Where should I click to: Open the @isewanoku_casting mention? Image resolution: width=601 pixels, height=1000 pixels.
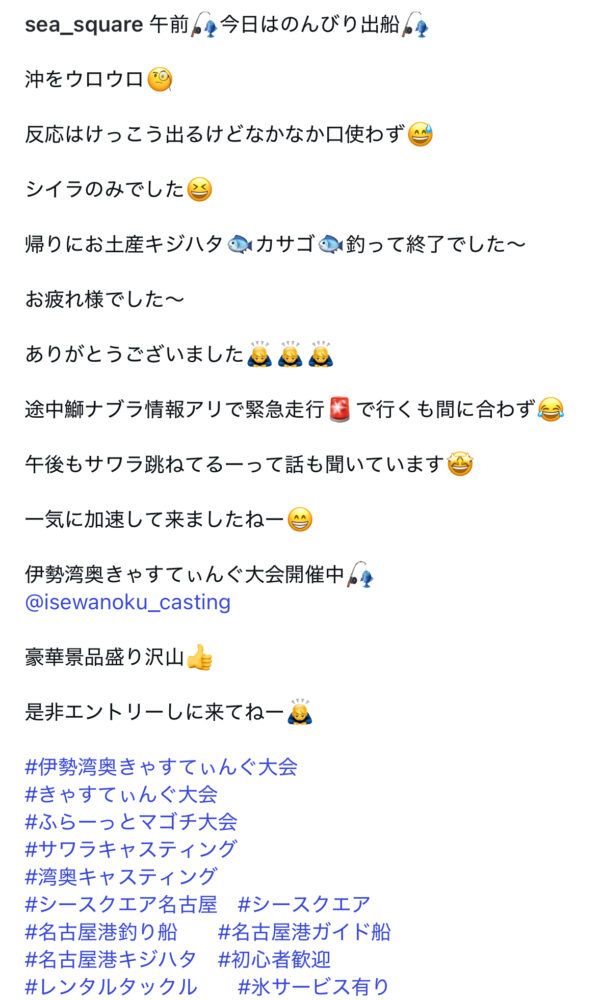click(128, 602)
